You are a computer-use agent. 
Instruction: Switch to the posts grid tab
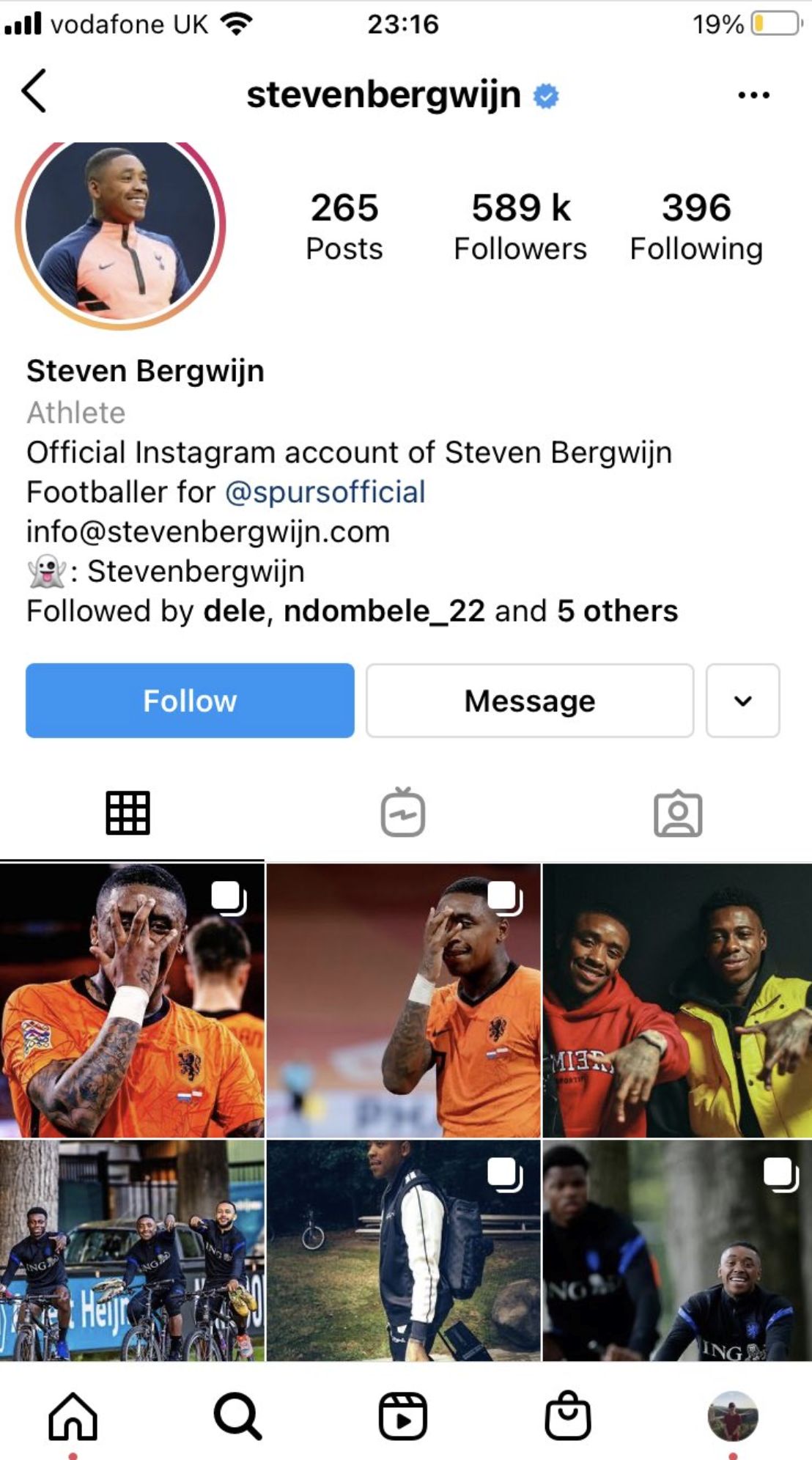click(128, 813)
